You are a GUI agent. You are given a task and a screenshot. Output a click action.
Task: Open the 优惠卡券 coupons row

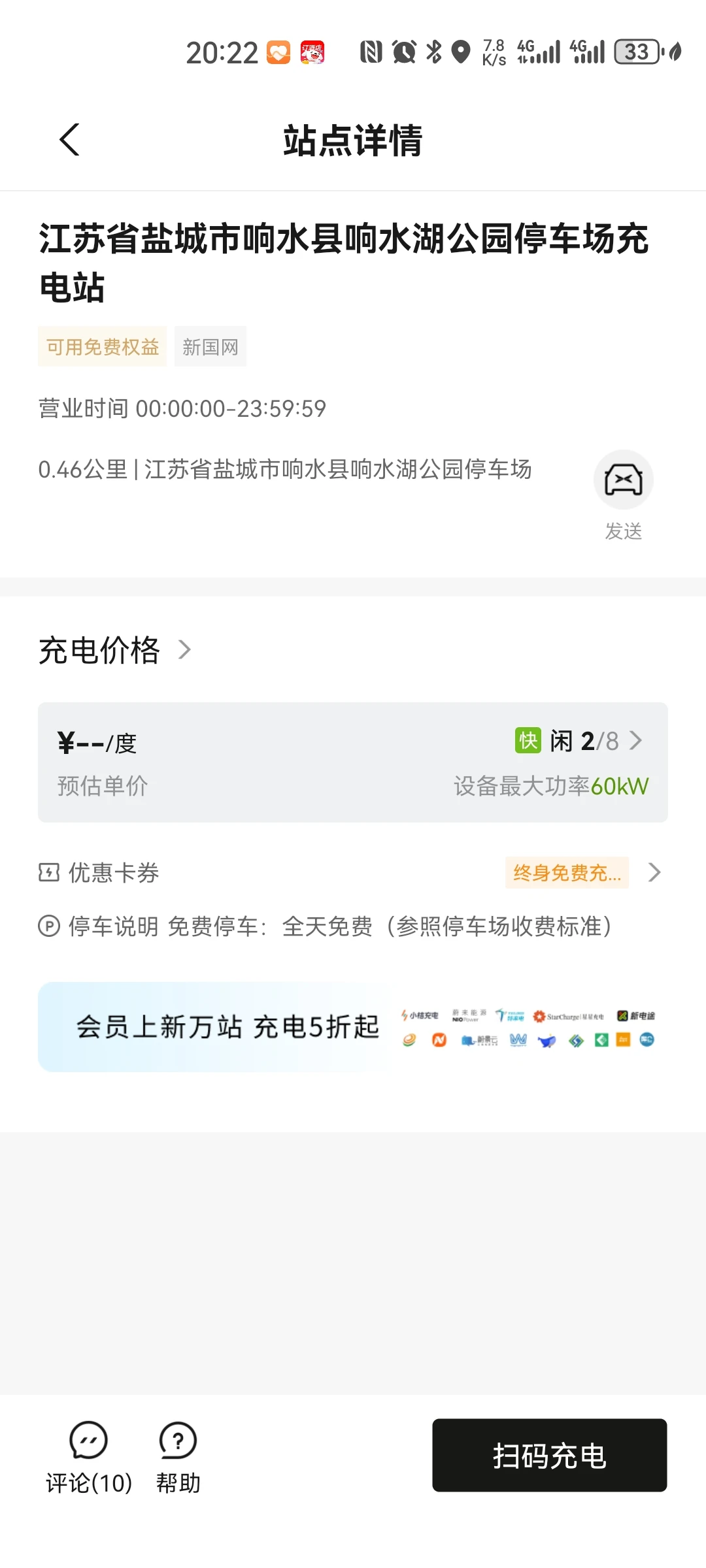point(353,872)
